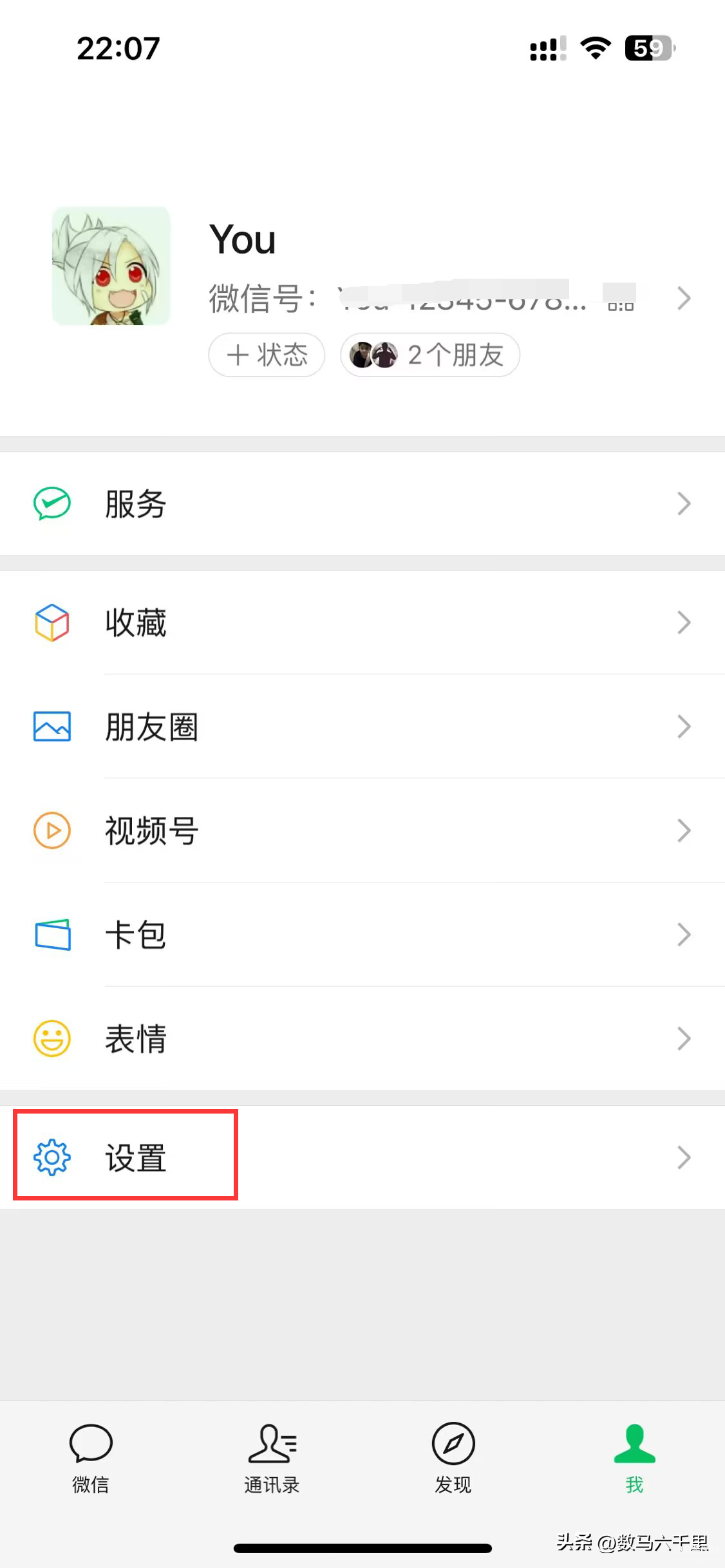Open 卡包 cards and offers
Screen dimensions: 725x1568
pyautogui.click(x=362, y=935)
